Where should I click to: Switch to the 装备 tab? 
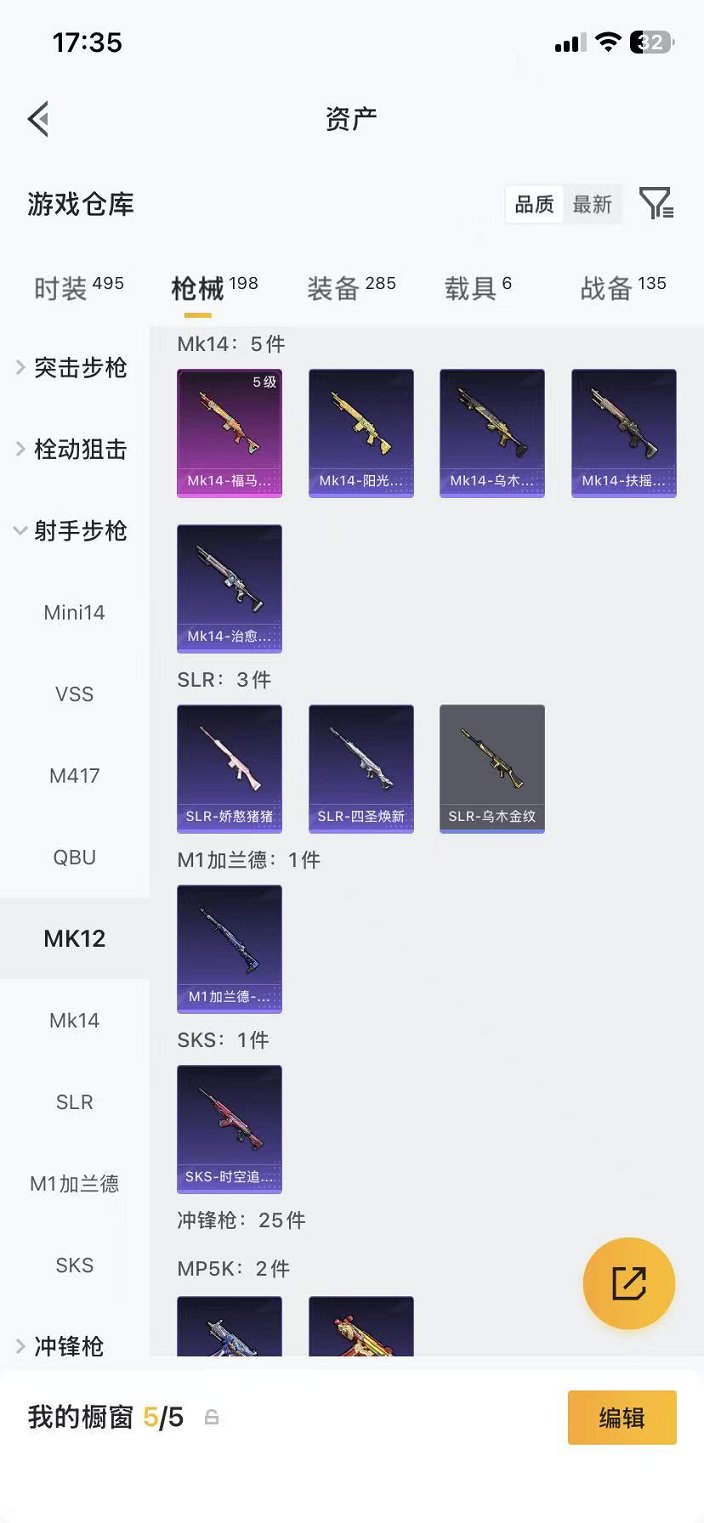351,288
